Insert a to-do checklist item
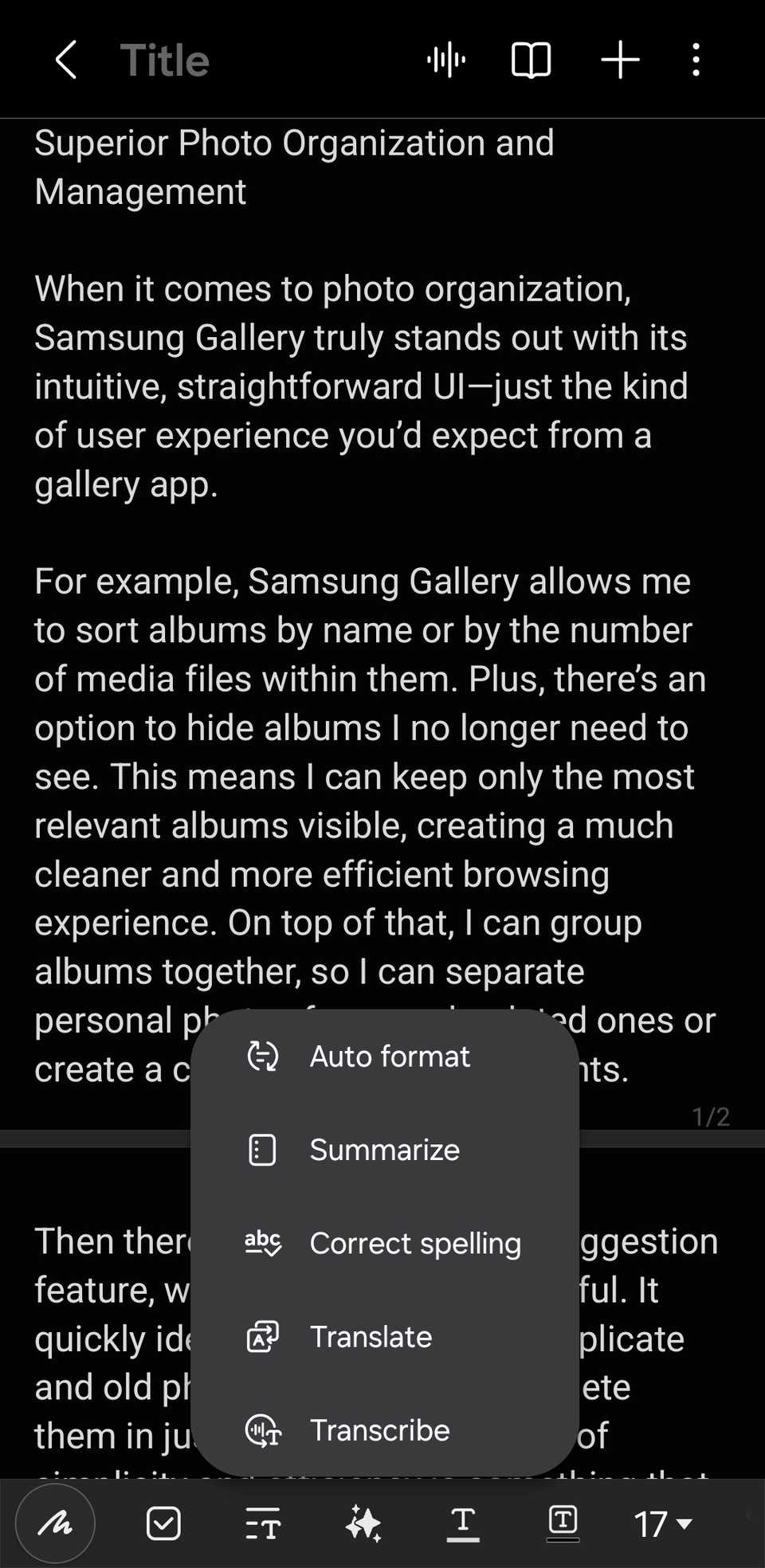The width and height of the screenshot is (765, 1568). click(x=164, y=1523)
